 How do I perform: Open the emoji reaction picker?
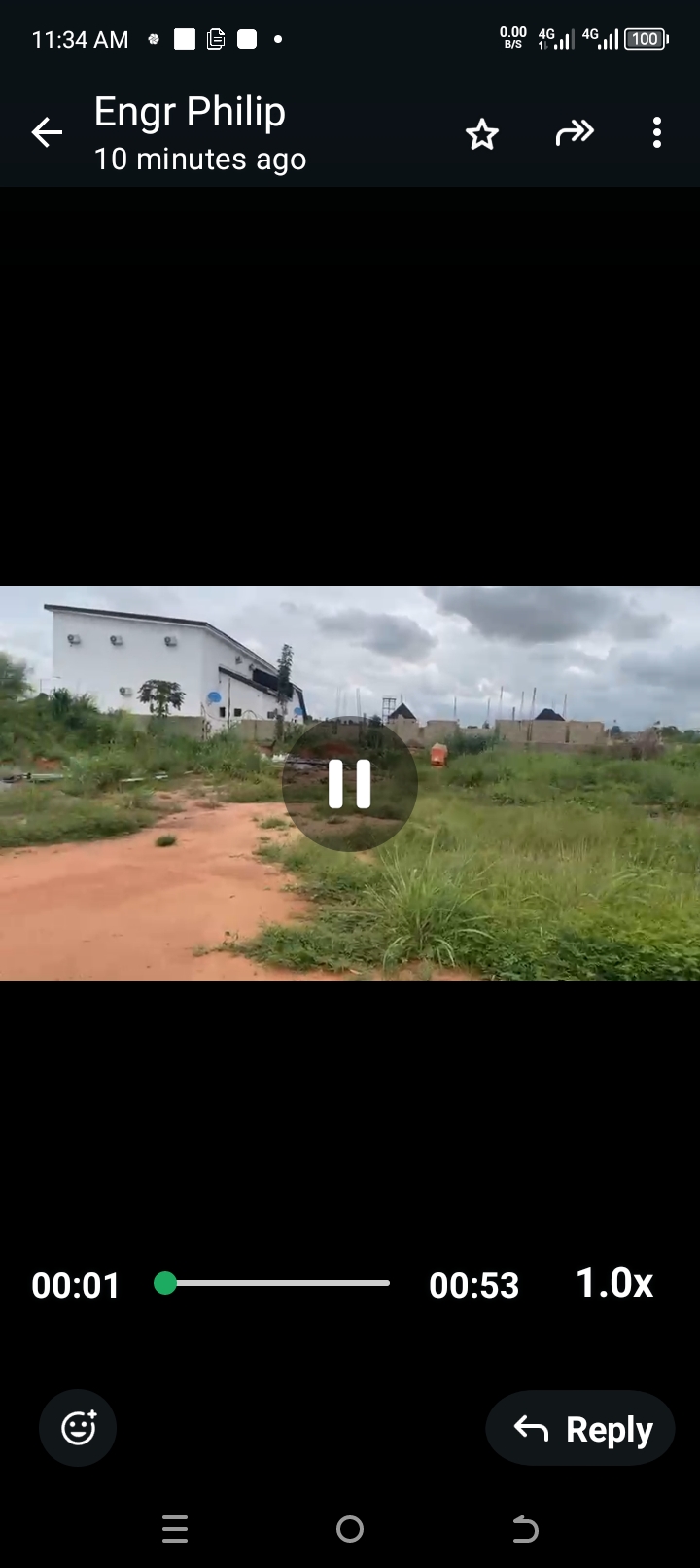(78, 1428)
